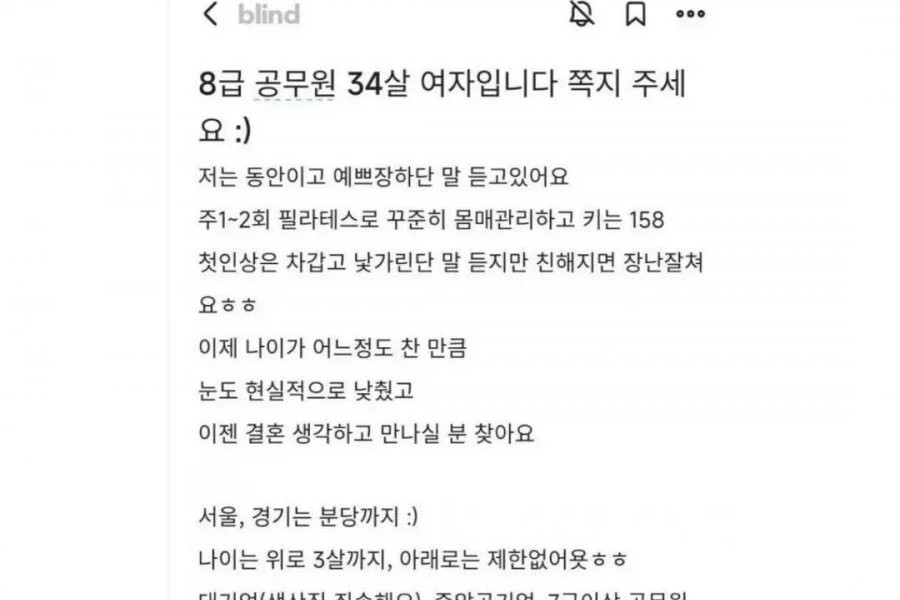The width and height of the screenshot is (900, 600).
Task: Open the three-dot overflow menu
Action: (x=690, y=15)
